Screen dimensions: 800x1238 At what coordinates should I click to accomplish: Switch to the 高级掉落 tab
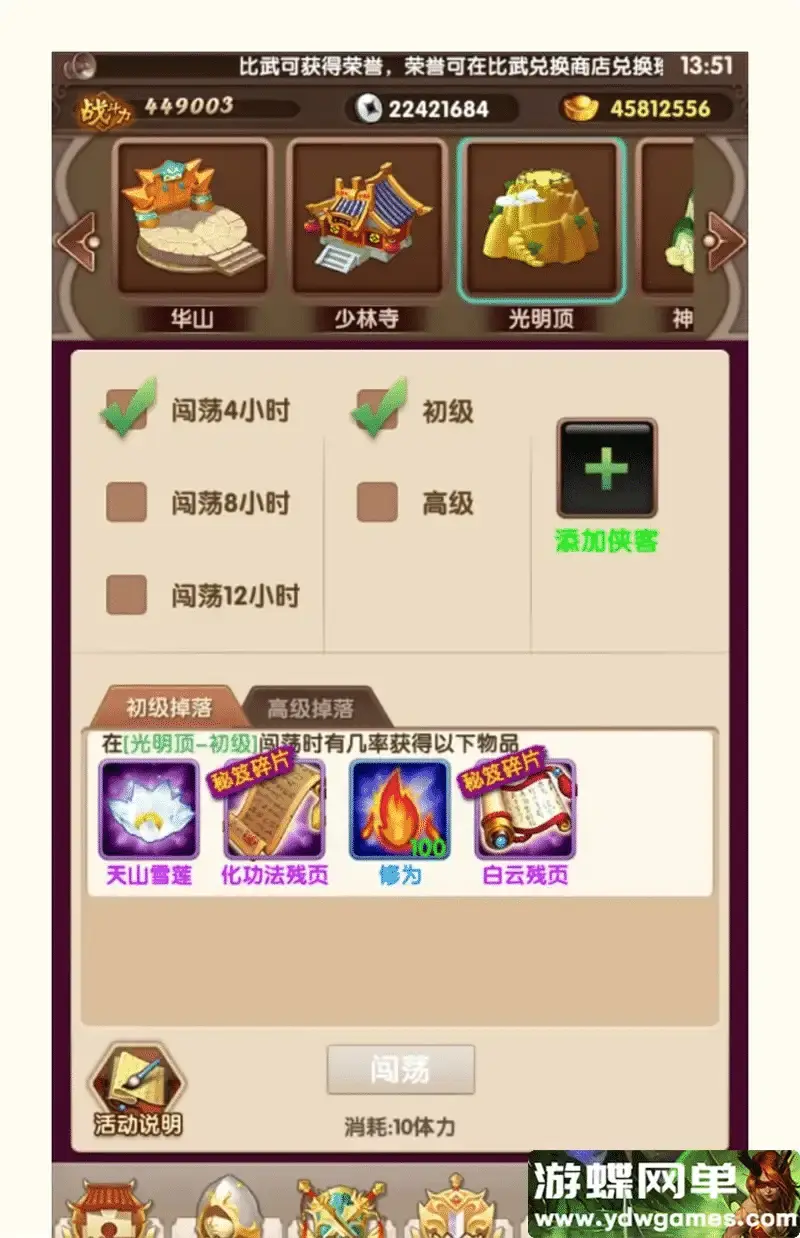coord(310,708)
